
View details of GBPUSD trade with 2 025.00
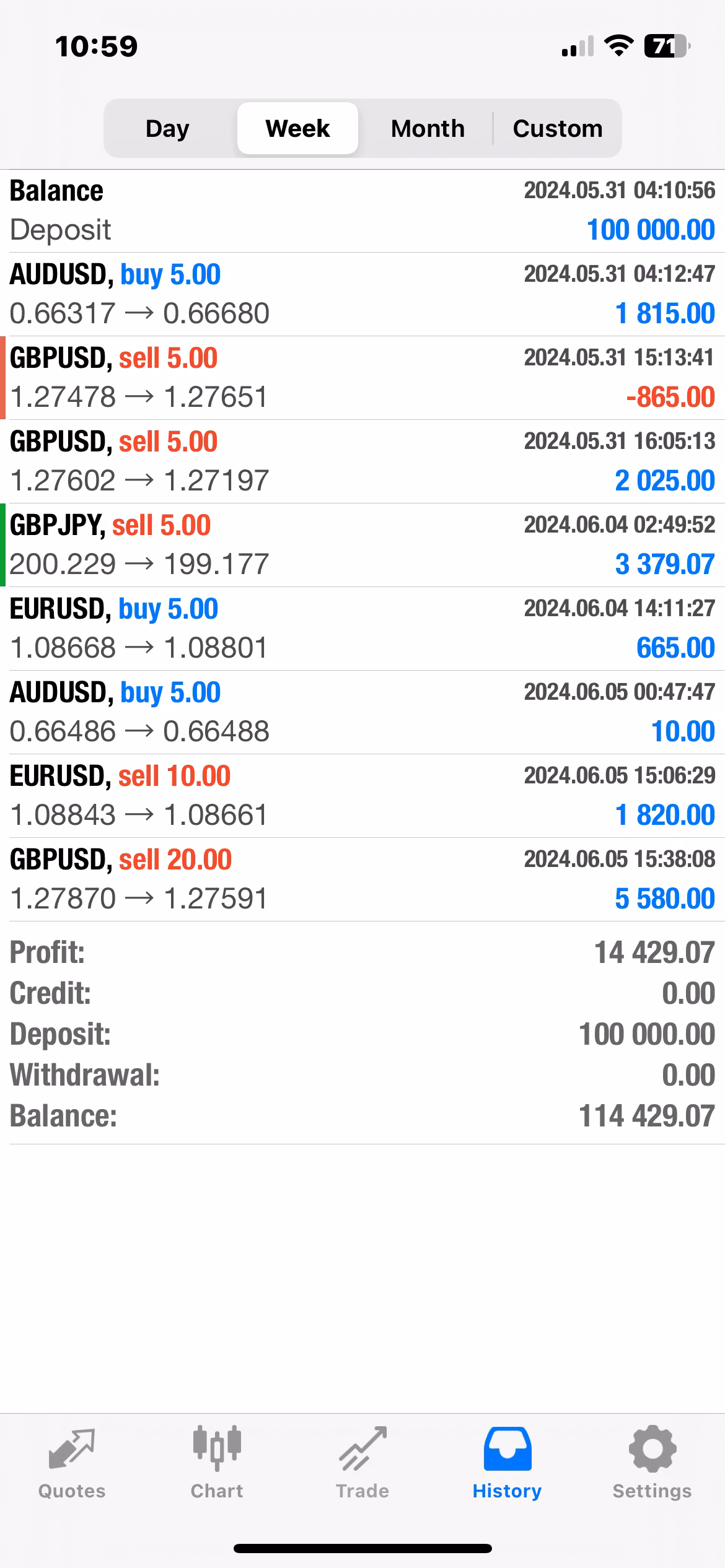point(362,461)
